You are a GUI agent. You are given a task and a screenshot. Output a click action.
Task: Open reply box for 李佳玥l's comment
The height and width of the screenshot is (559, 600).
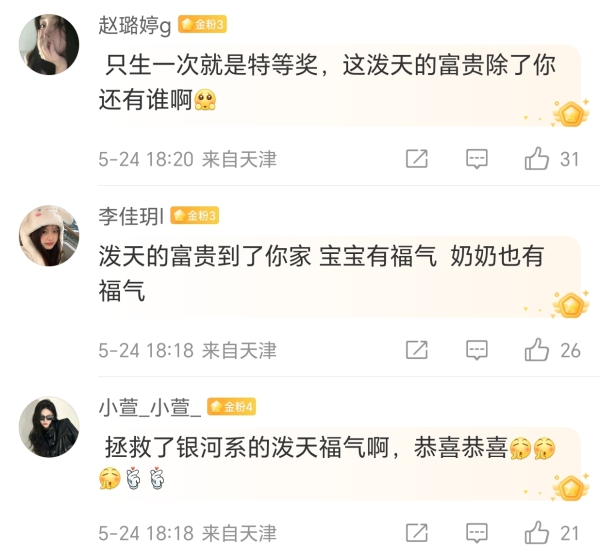pos(478,350)
